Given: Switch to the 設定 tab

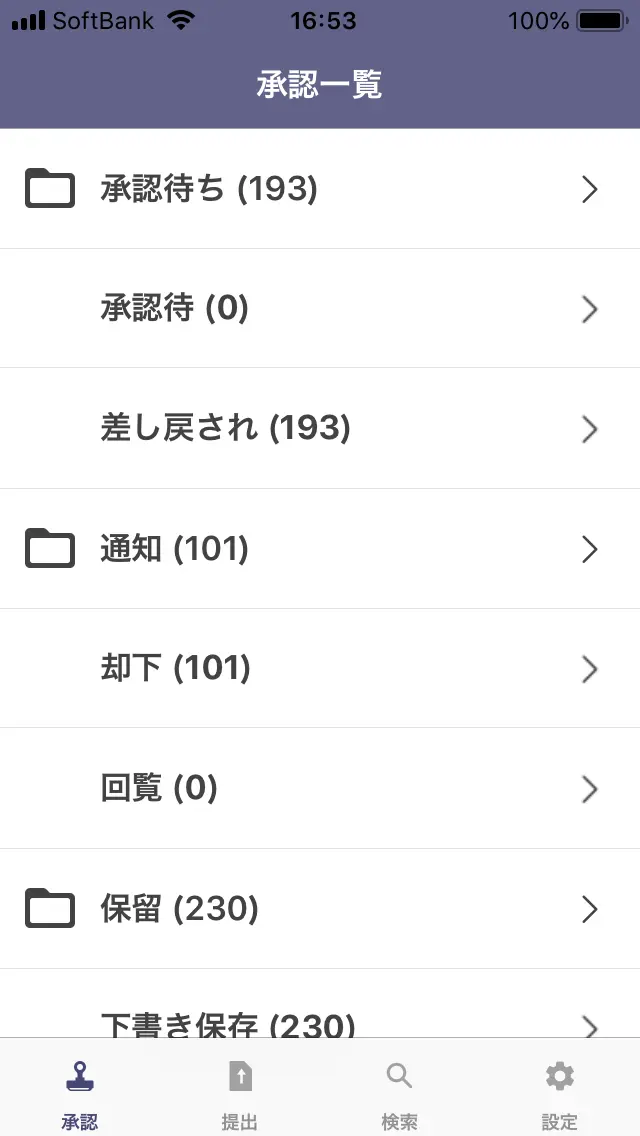Looking at the screenshot, I should [560, 1093].
